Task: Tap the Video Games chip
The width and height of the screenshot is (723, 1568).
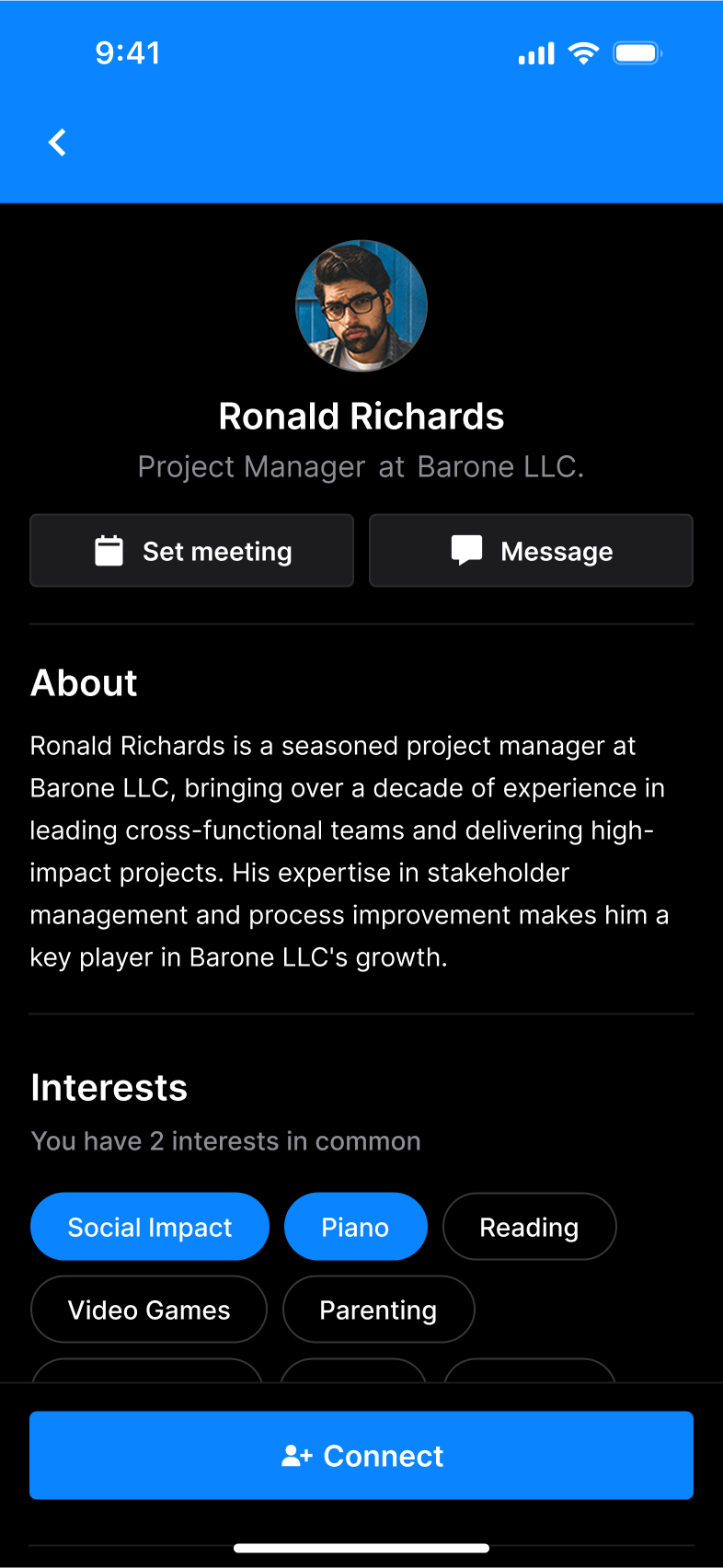Action: pos(149,1310)
